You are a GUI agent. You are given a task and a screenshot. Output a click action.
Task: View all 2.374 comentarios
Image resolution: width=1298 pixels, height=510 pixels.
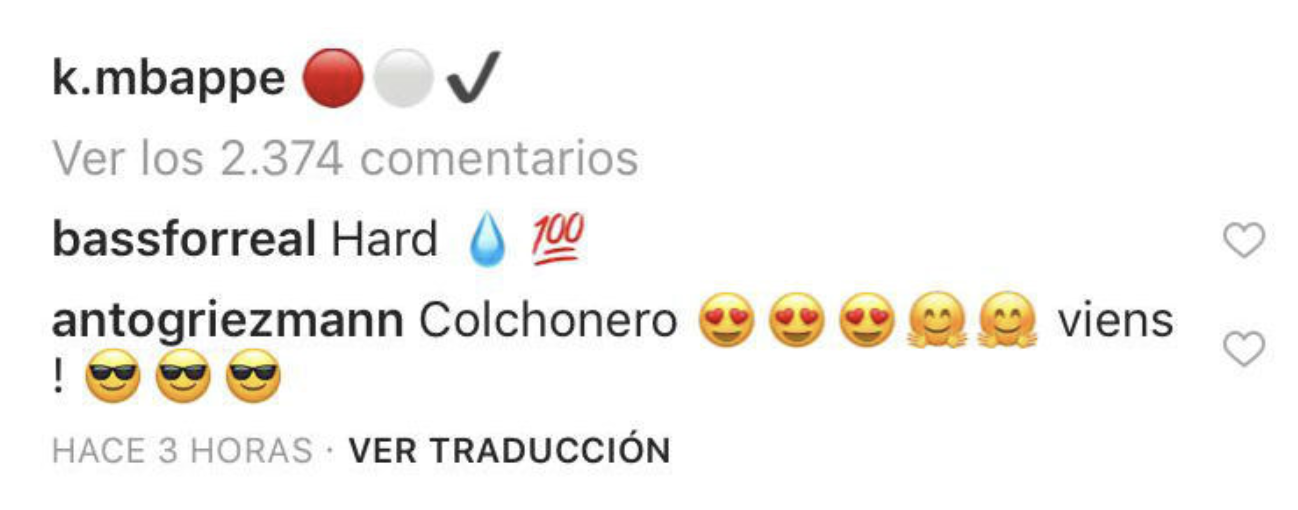pyautogui.click(x=344, y=158)
